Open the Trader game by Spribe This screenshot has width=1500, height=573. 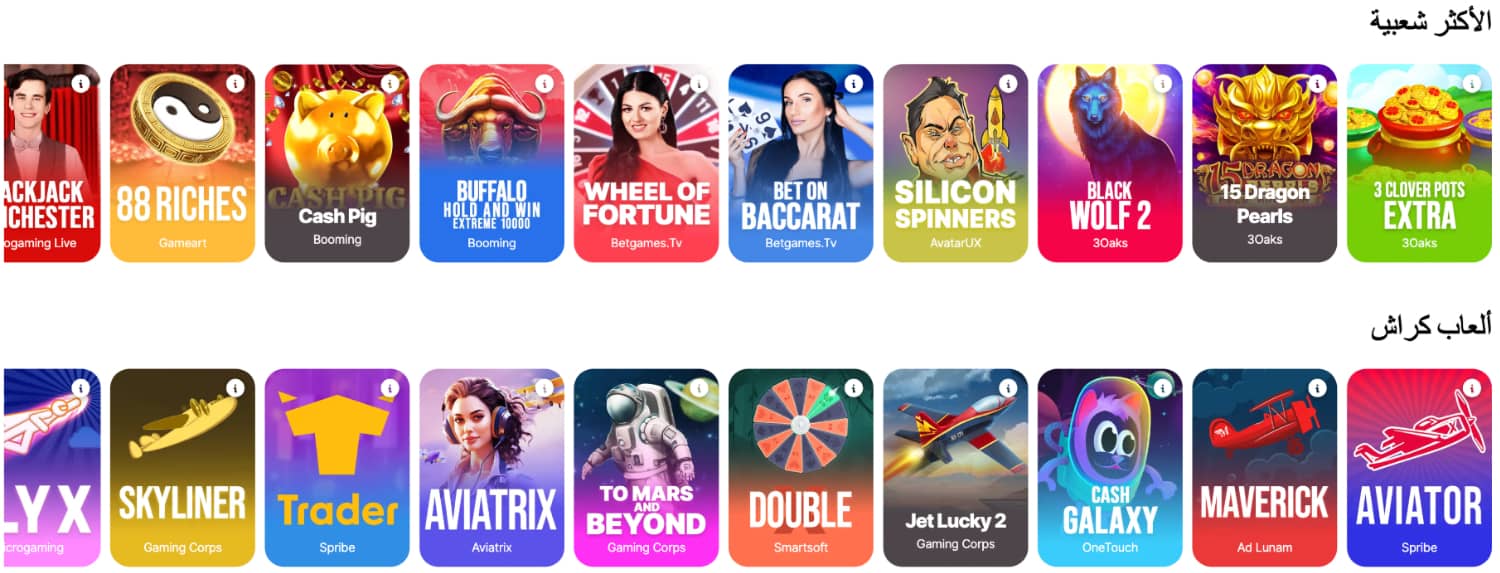coord(337,468)
